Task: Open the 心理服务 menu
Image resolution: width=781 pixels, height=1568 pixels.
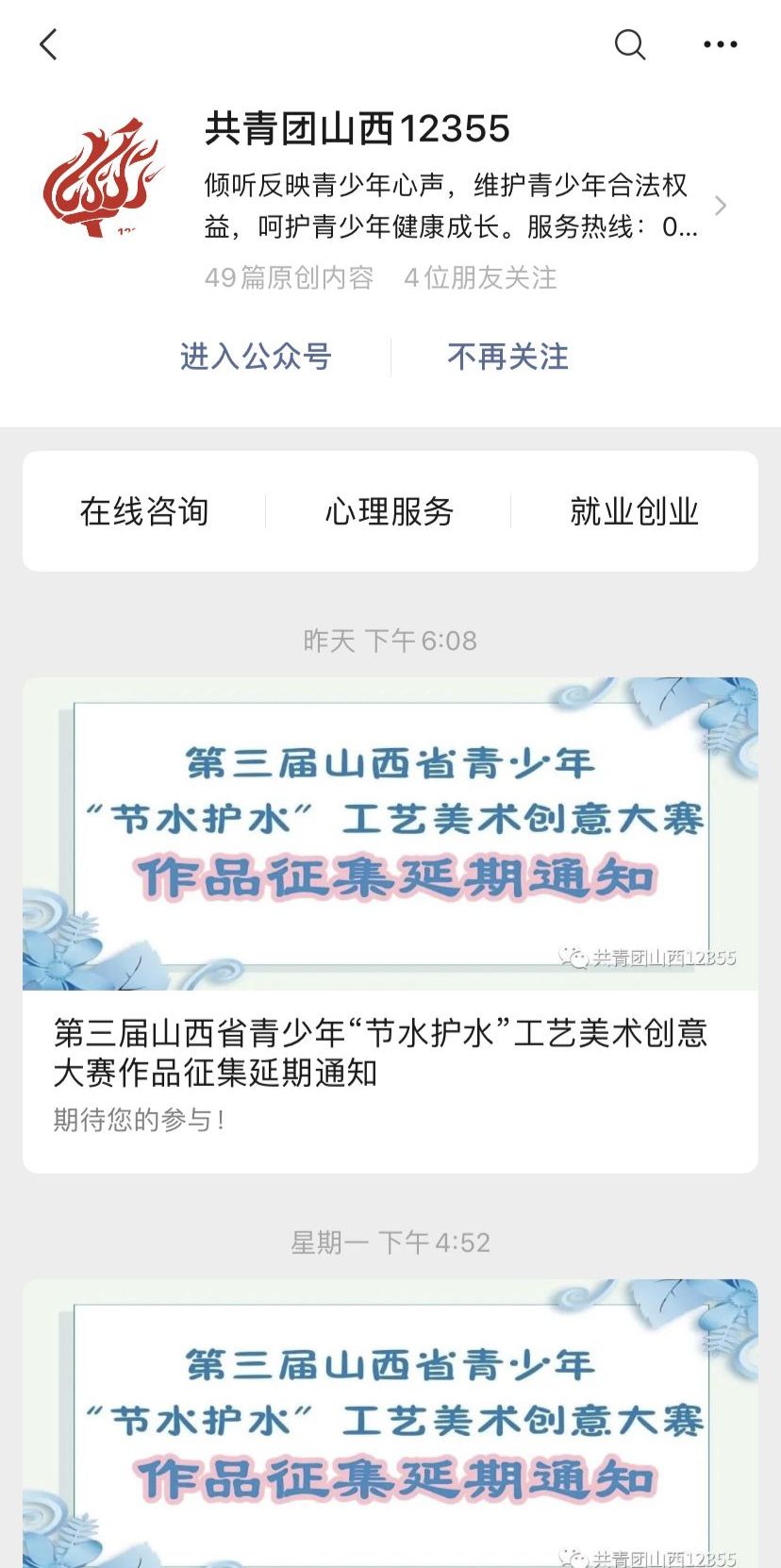Action: [x=390, y=511]
